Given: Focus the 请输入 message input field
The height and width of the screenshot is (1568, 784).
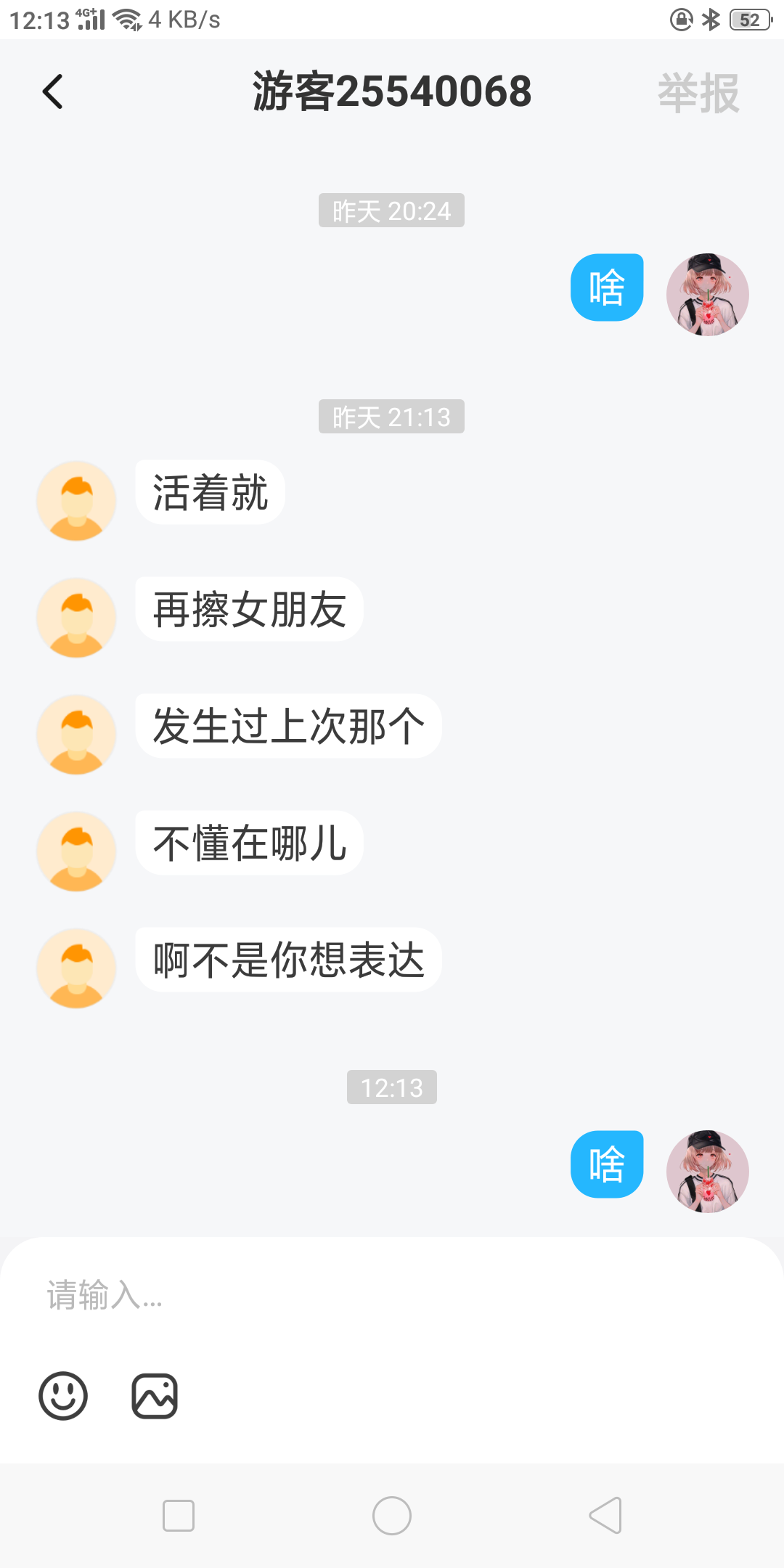Looking at the screenshot, I should 392,1295.
